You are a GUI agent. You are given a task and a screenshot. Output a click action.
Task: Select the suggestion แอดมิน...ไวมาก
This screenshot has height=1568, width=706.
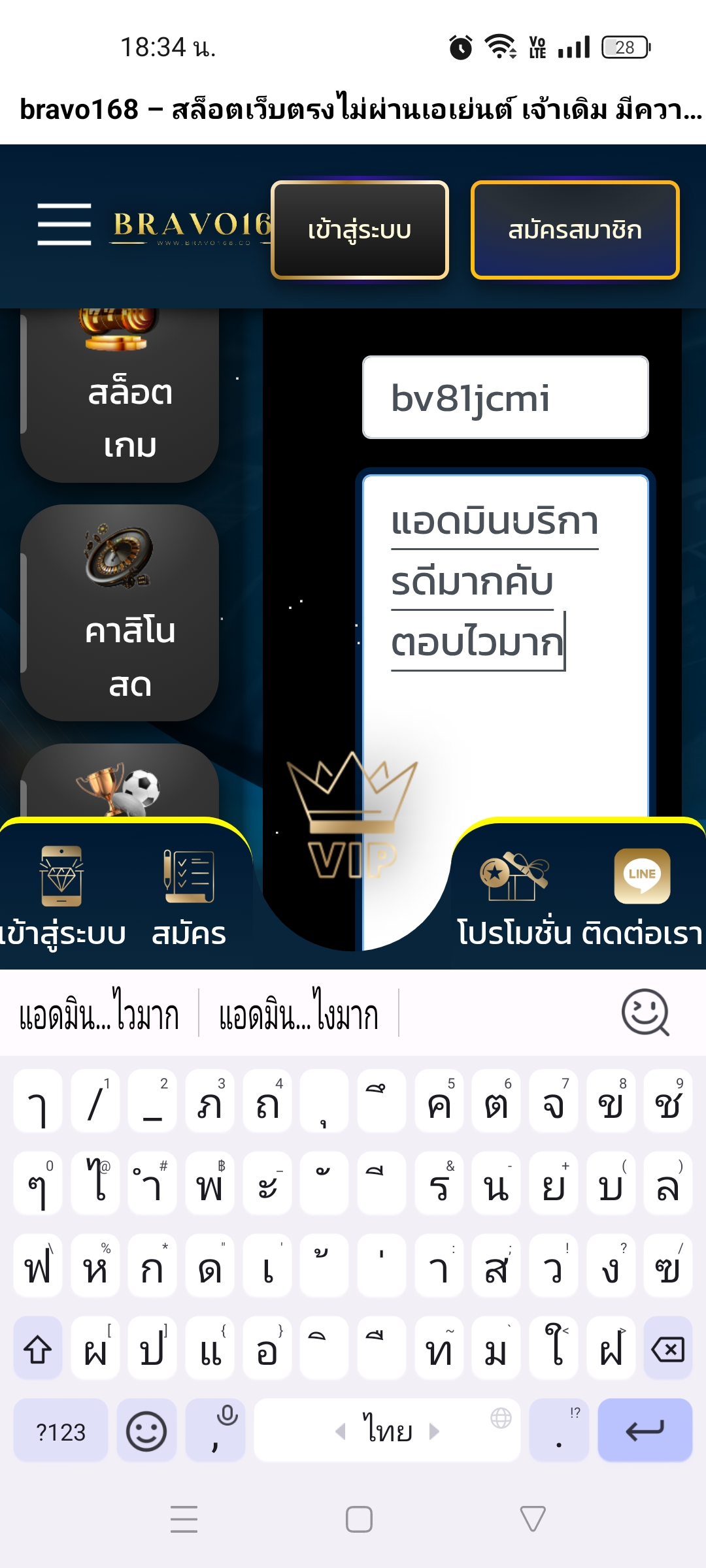pos(99,1014)
